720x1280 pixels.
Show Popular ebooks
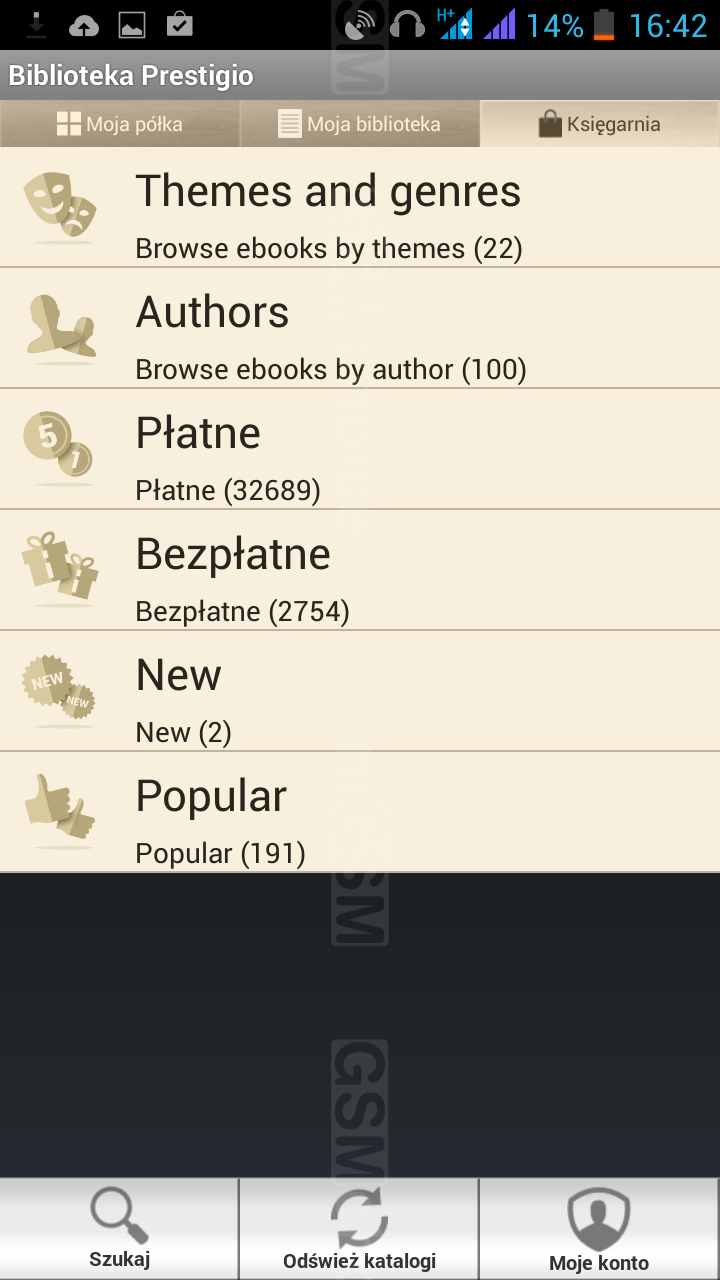point(360,813)
